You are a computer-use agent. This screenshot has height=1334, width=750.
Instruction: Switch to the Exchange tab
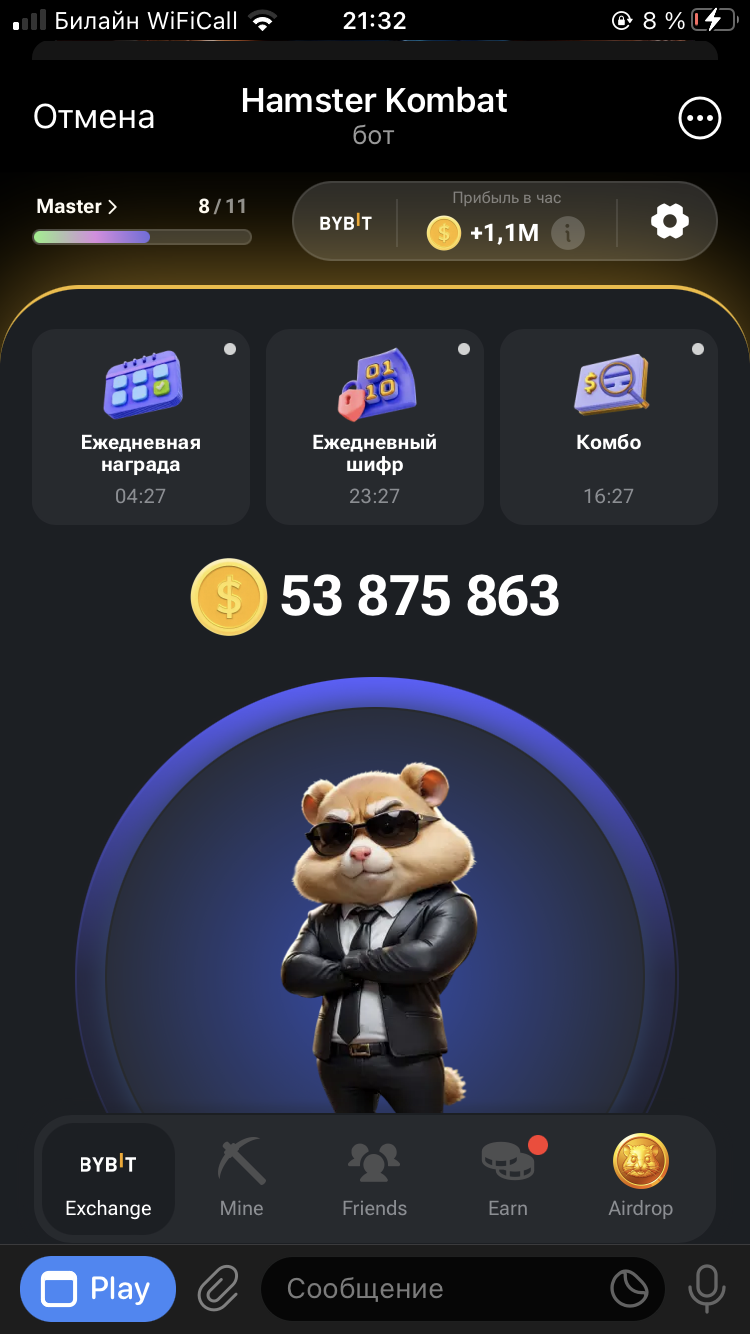coord(108,1180)
